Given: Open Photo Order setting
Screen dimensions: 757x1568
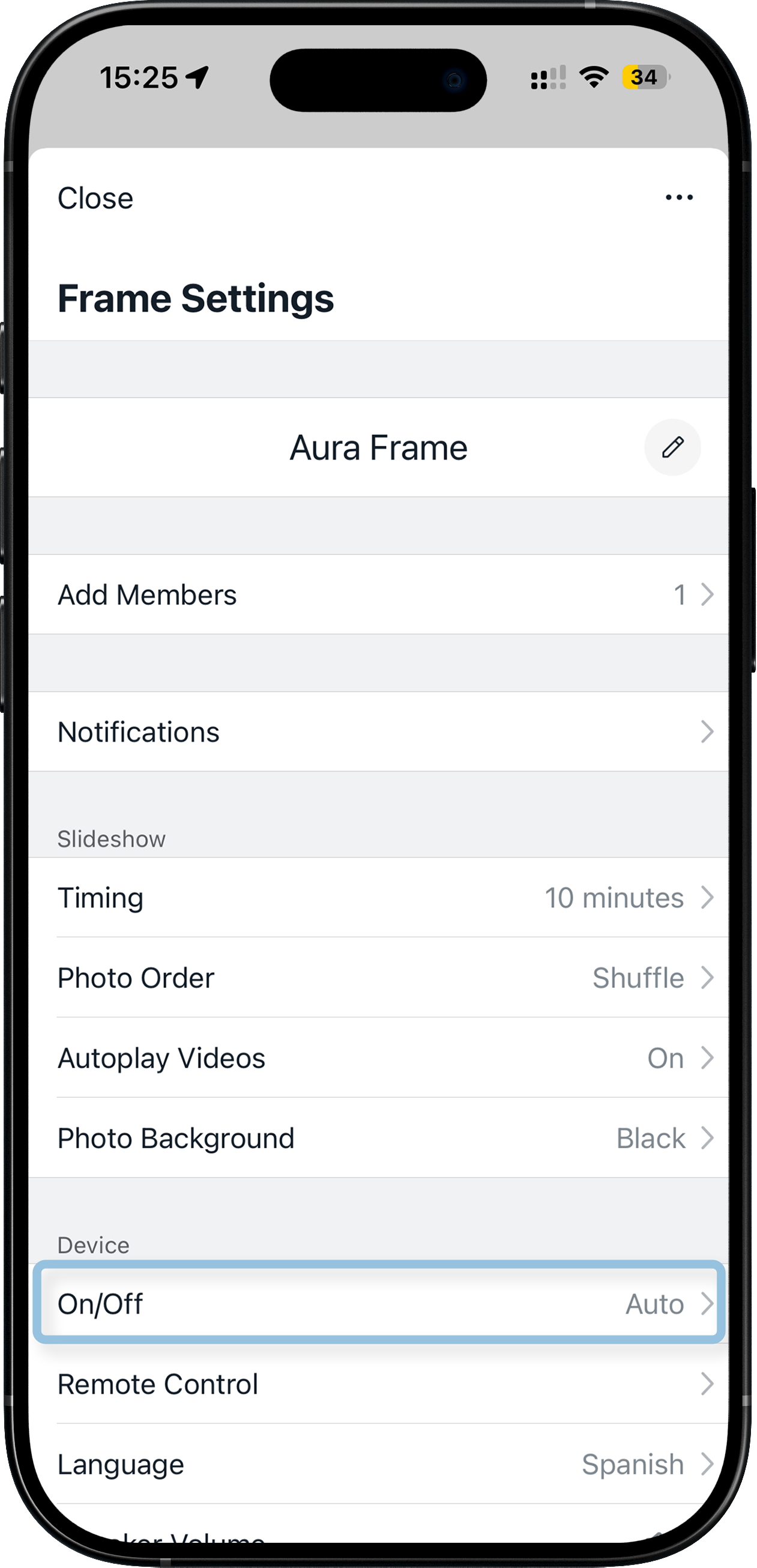Looking at the screenshot, I should pos(377,978).
